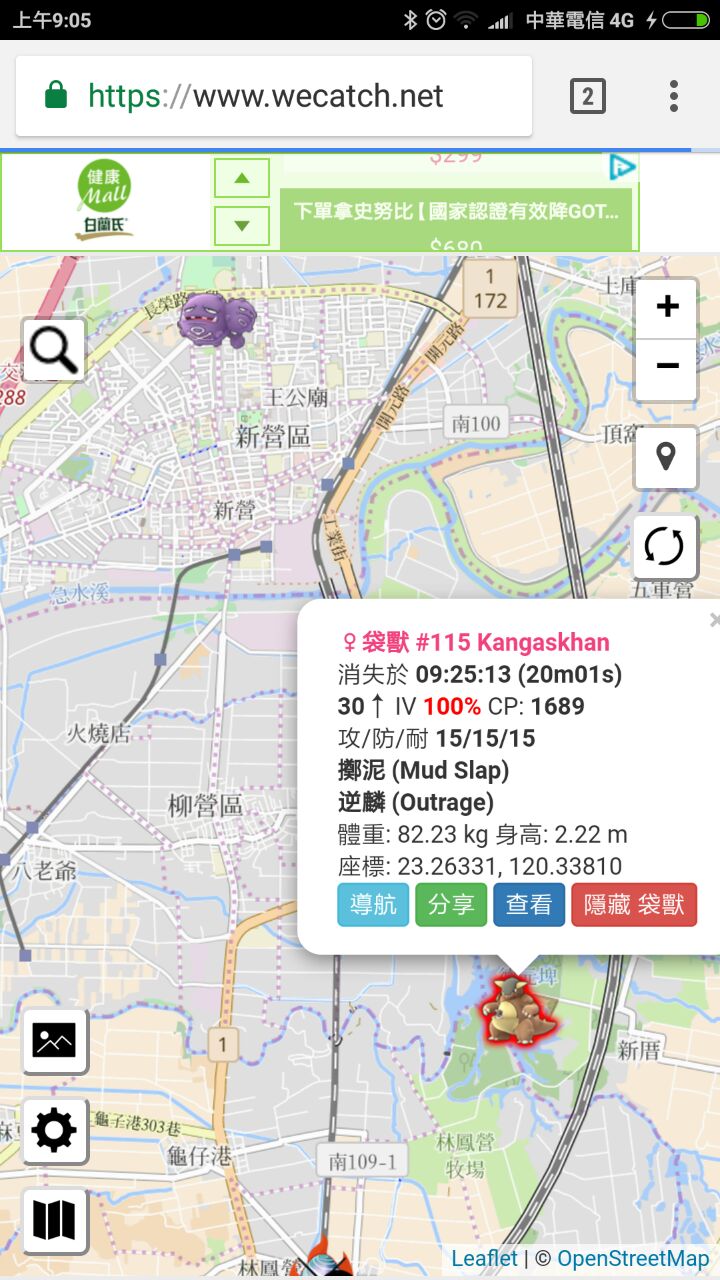Image resolution: width=720 pixels, height=1280 pixels.
Task: Open the image gallery icon
Action: 54,1040
